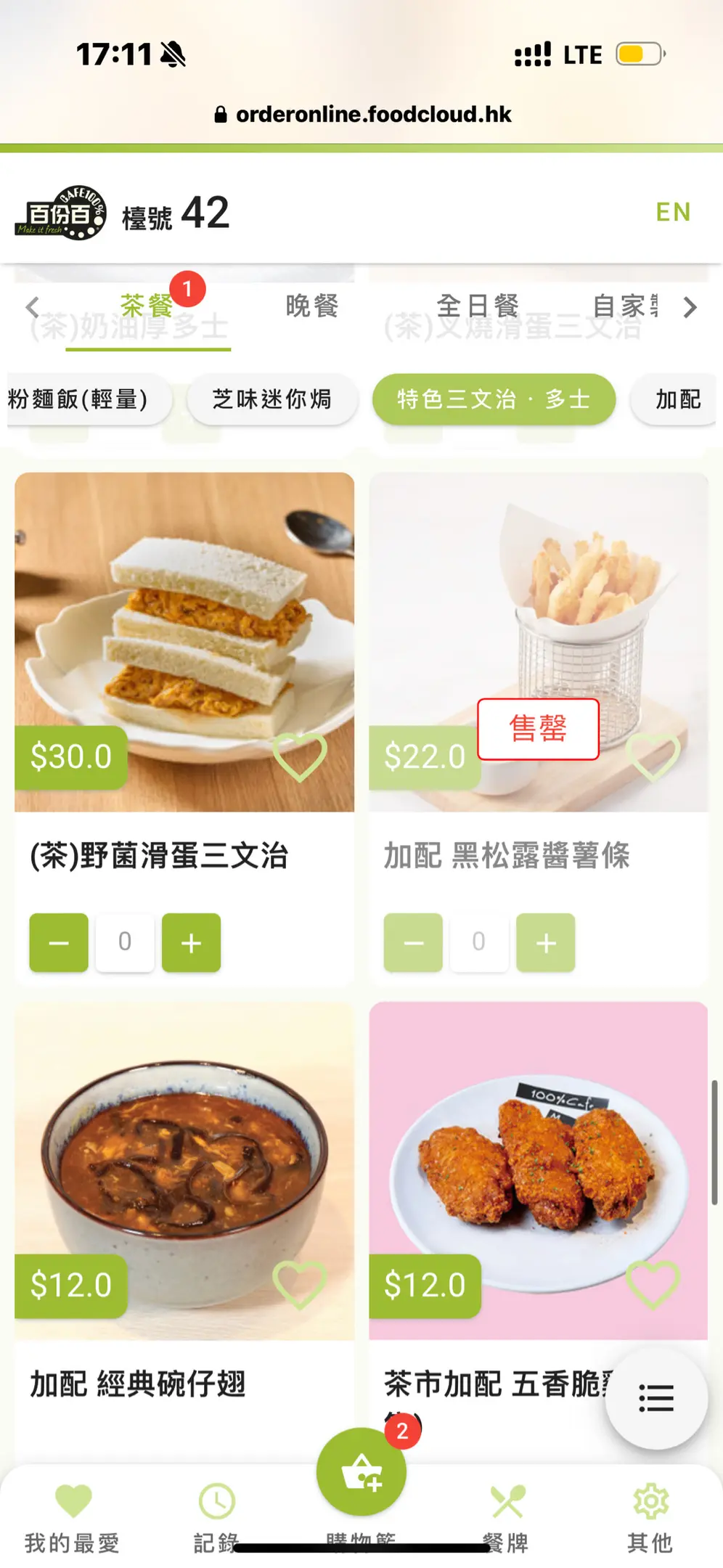Screen dimensions: 723x1568
Task: Like 加配 經典碗仔翅 with heart icon
Action: click(x=299, y=1285)
